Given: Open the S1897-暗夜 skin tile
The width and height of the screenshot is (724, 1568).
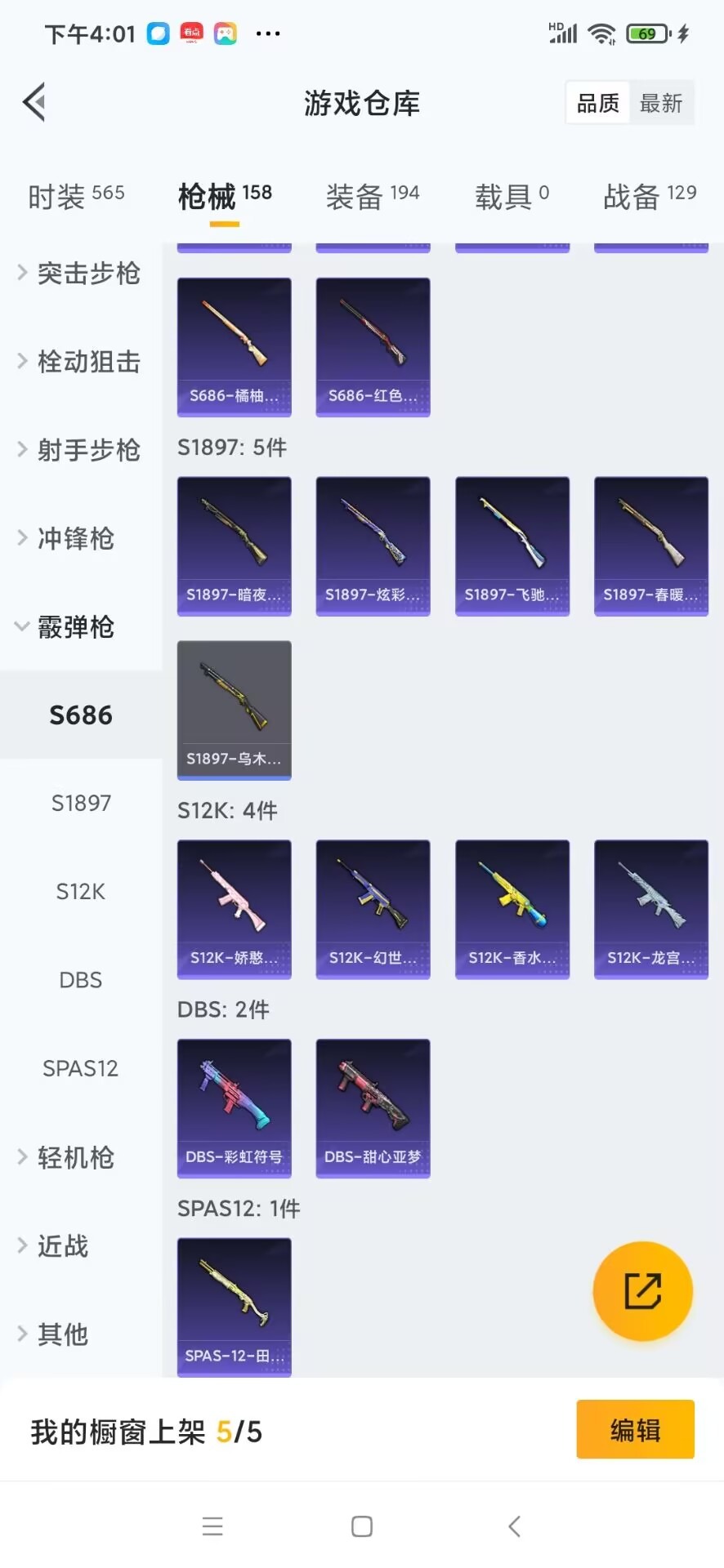Looking at the screenshot, I should (x=235, y=546).
